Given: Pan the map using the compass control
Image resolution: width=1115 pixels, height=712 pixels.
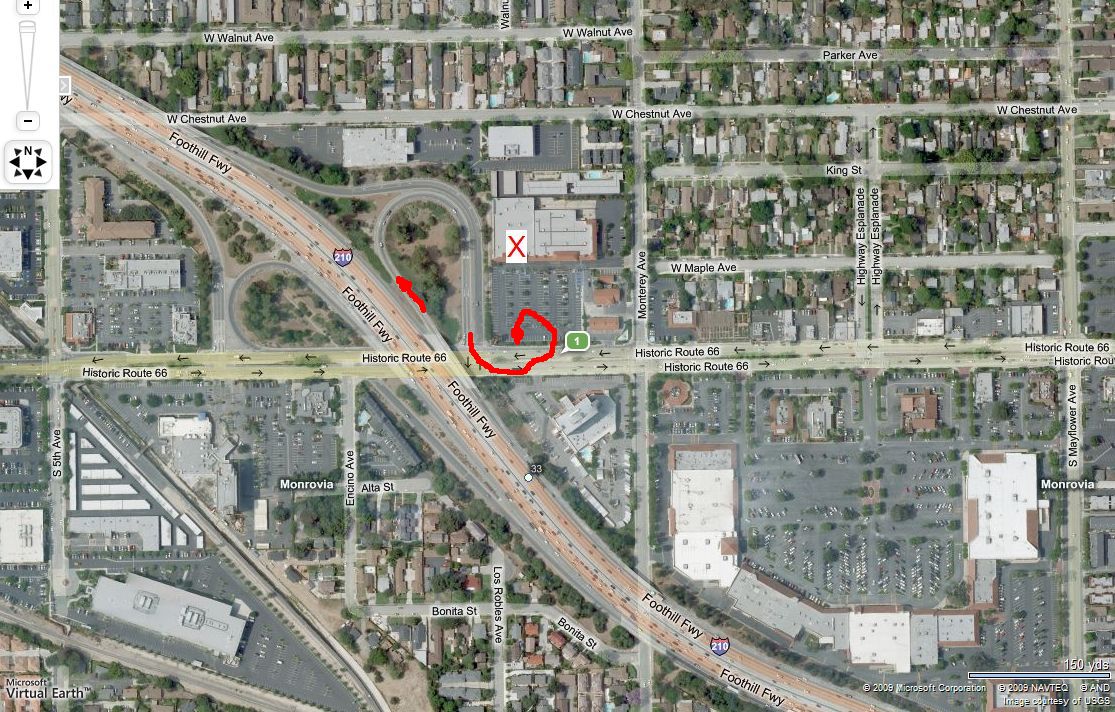Looking at the screenshot, I should click(28, 162).
